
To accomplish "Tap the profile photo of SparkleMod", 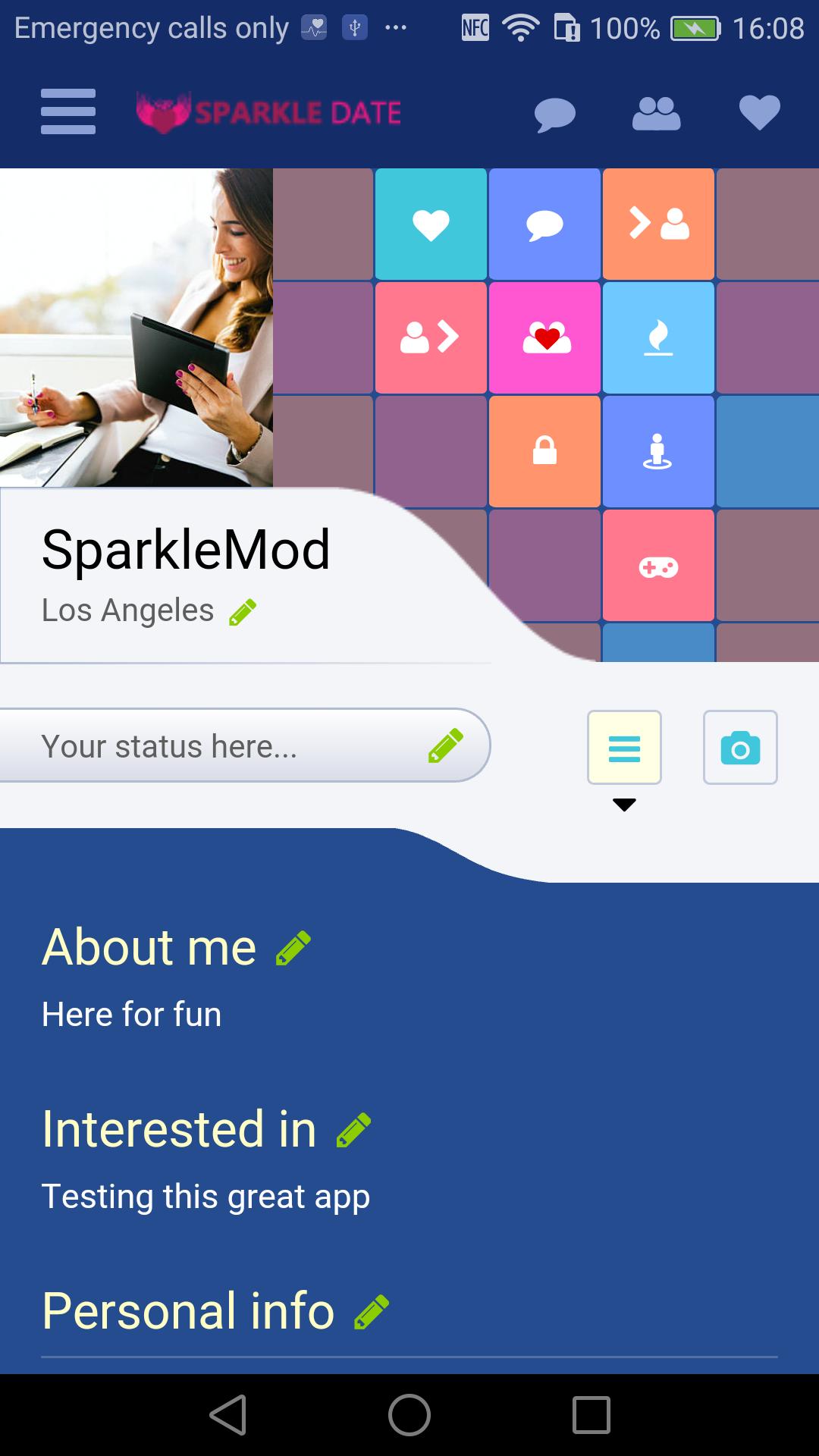I will pos(136,326).
